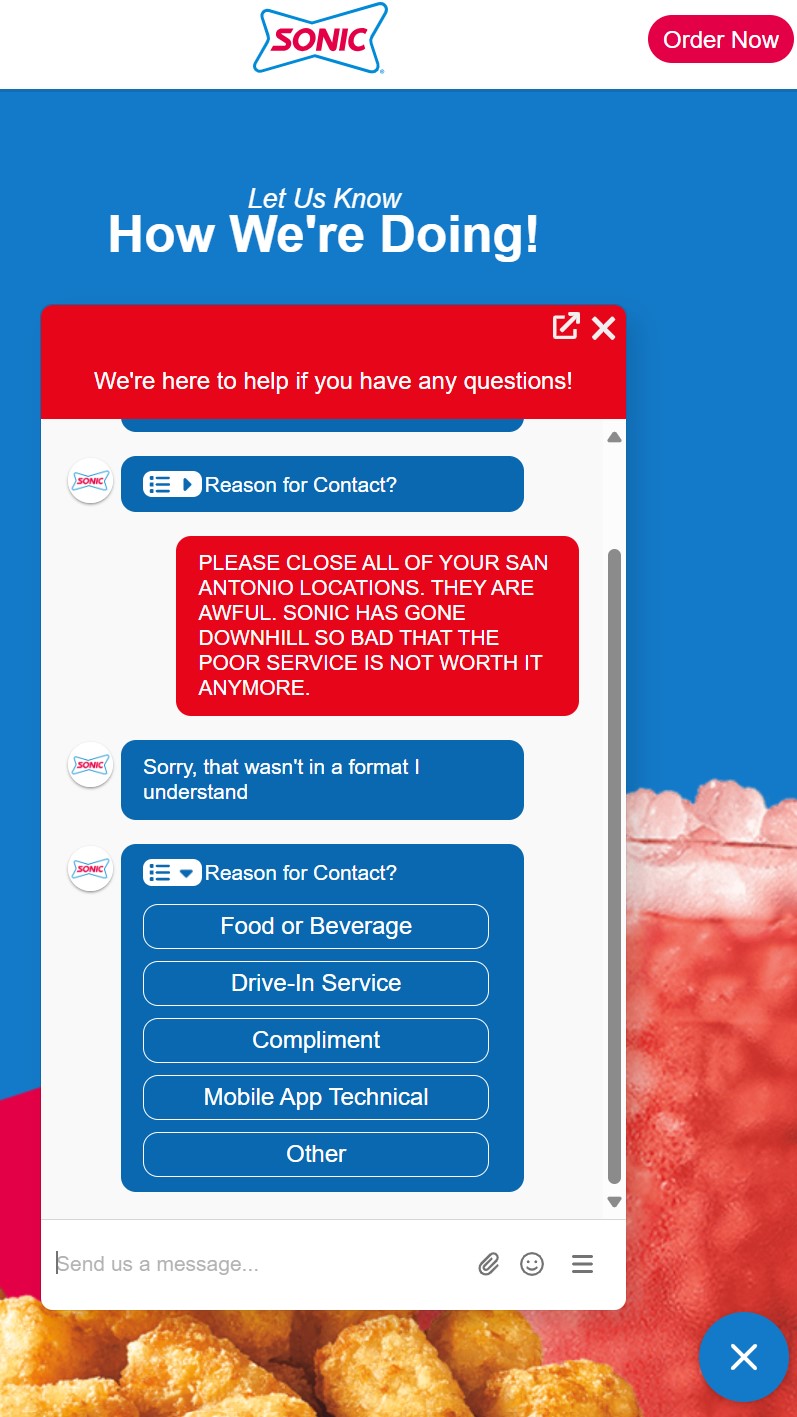
Task: Tap the chat scrollbar down arrow
Action: pos(614,1201)
